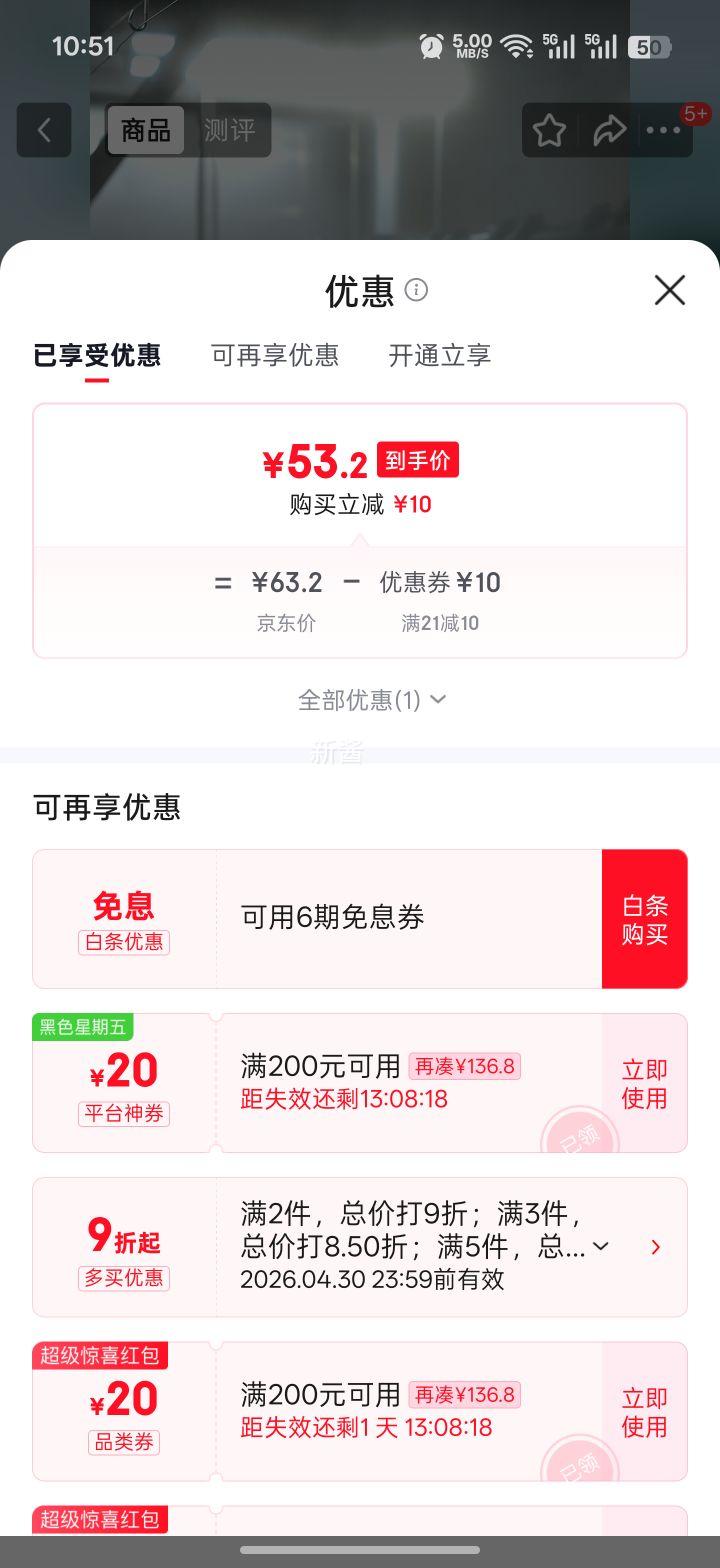Image resolution: width=720 pixels, height=1568 pixels.
Task: Select the 测评 tab at the top
Action: click(x=231, y=130)
